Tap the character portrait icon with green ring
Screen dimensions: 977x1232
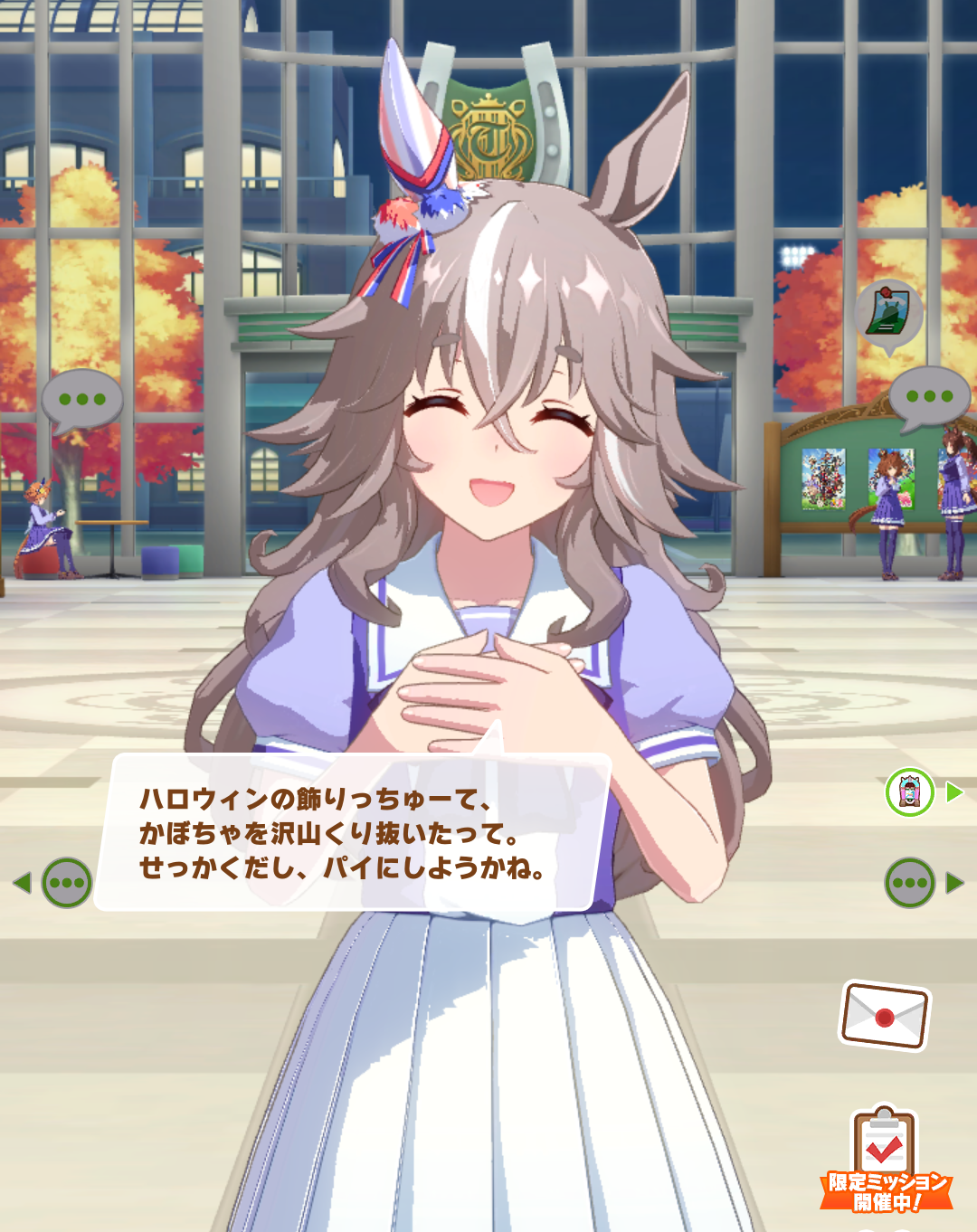pos(909,792)
